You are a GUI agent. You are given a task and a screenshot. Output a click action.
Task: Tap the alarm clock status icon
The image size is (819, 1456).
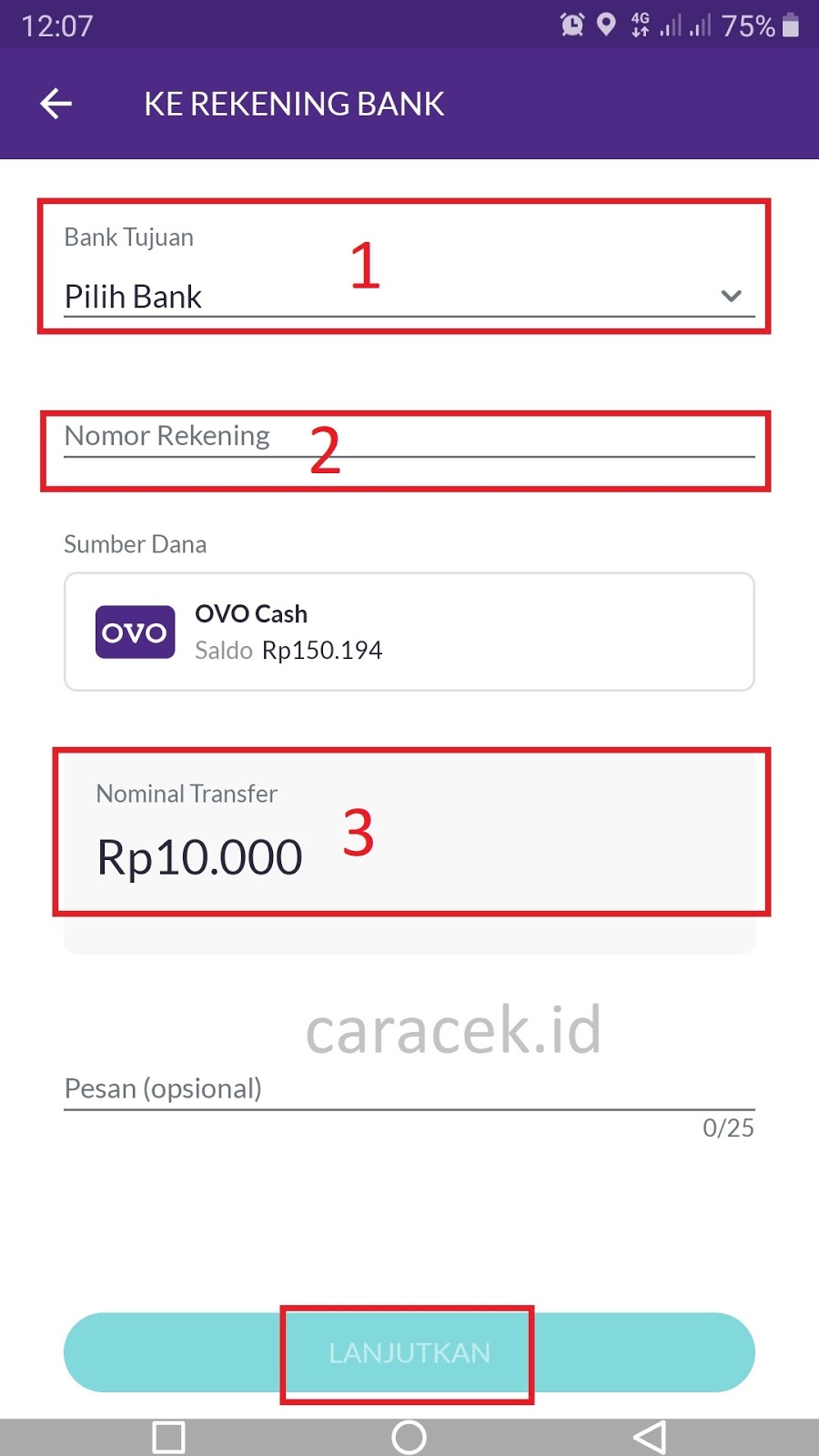tap(571, 25)
